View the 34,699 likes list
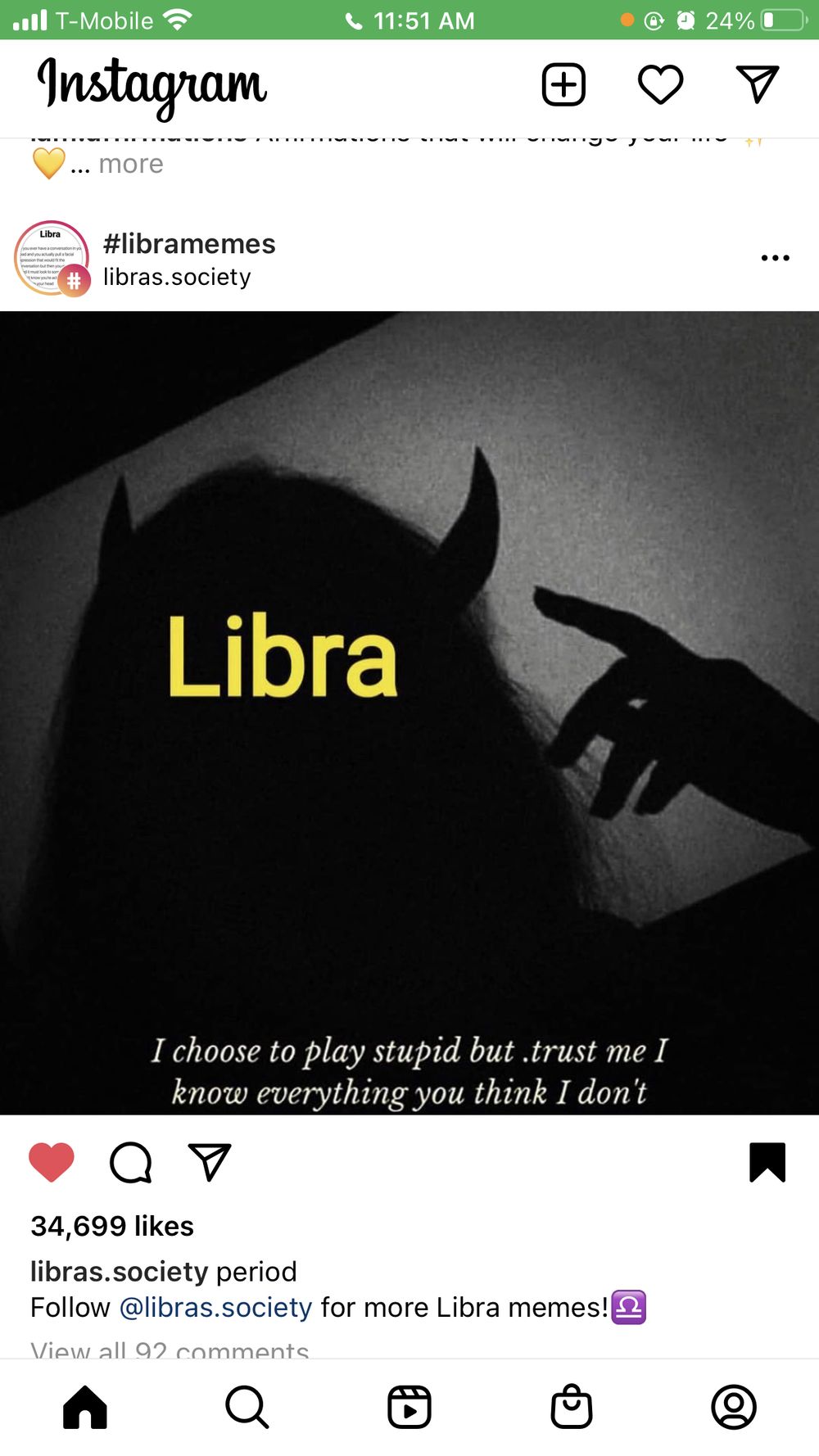The width and height of the screenshot is (819, 1456). point(112,1226)
